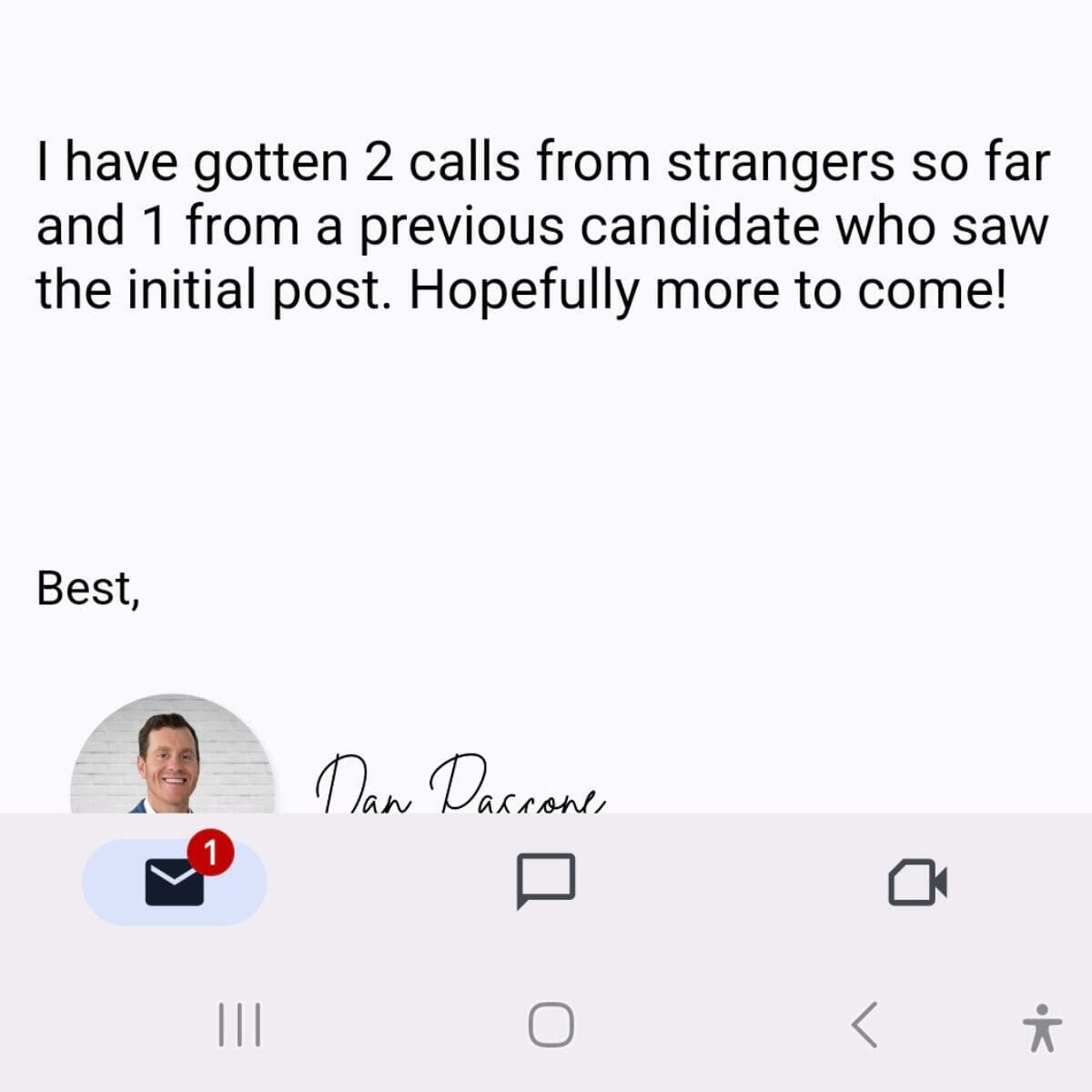Open the recent apps view
This screenshot has width=1092, height=1092.
[239, 1025]
